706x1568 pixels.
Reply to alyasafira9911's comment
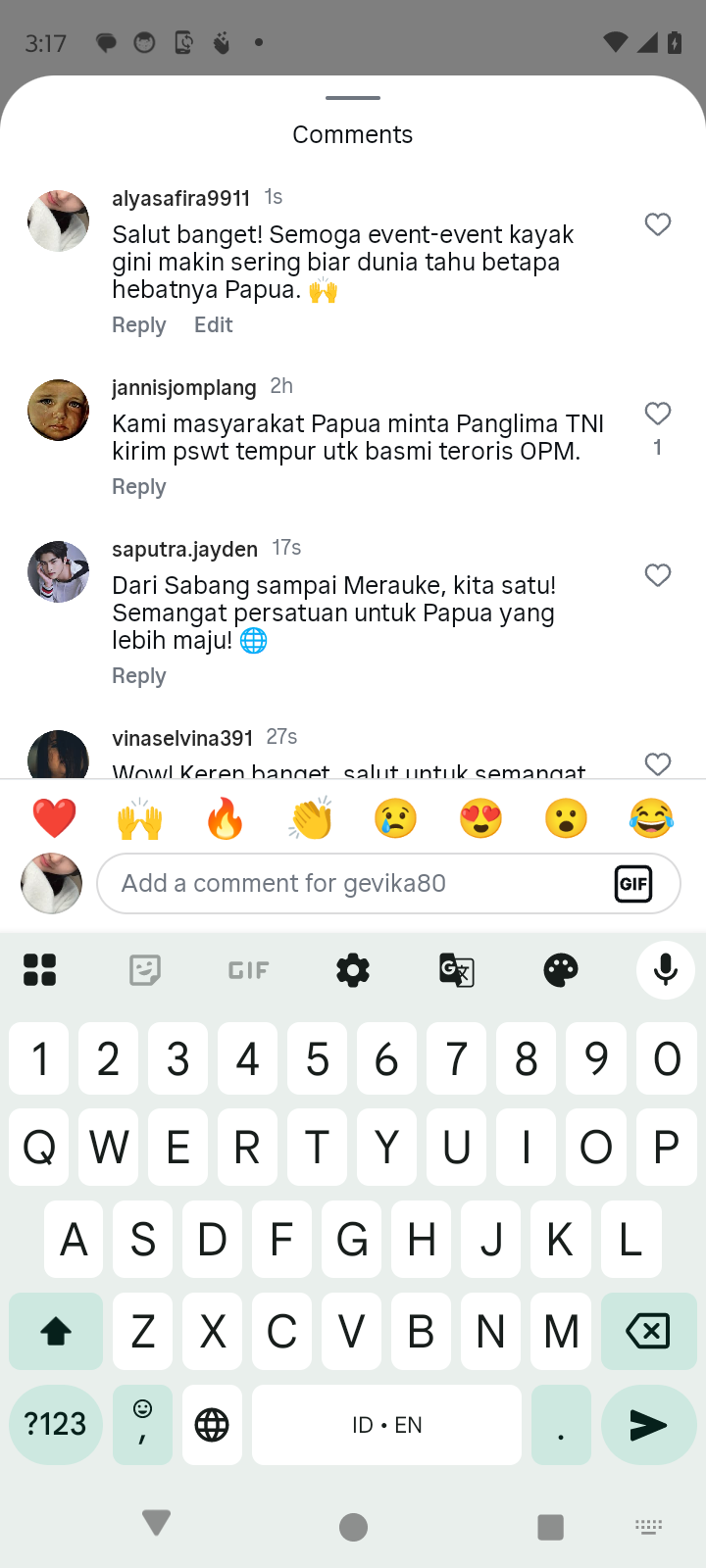click(x=139, y=325)
